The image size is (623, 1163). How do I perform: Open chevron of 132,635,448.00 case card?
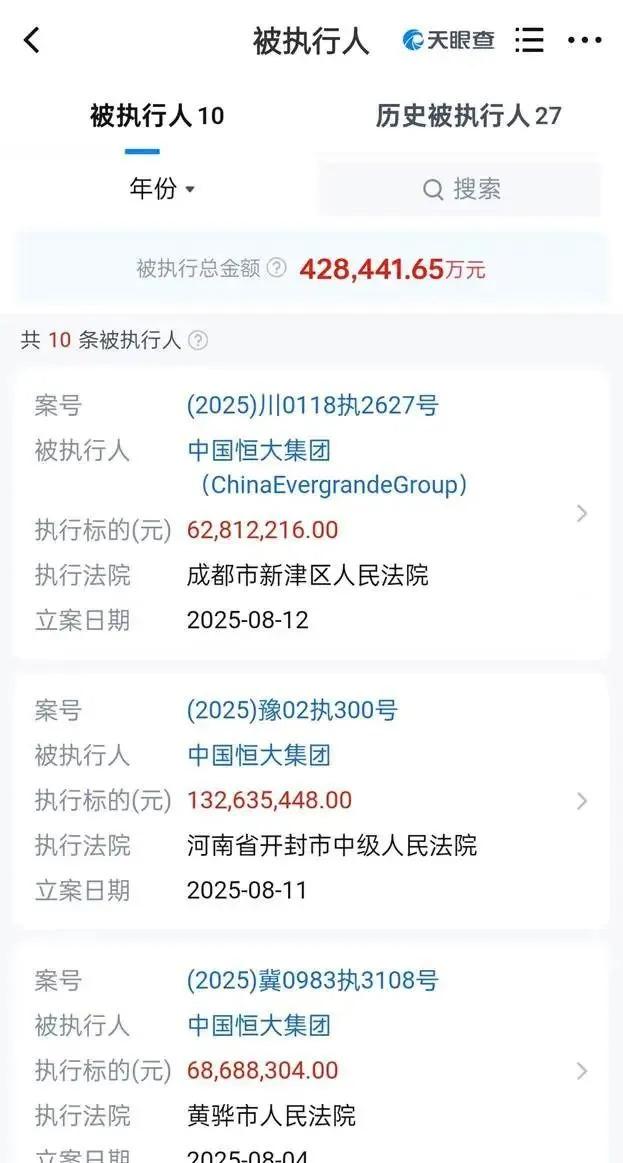coord(582,801)
